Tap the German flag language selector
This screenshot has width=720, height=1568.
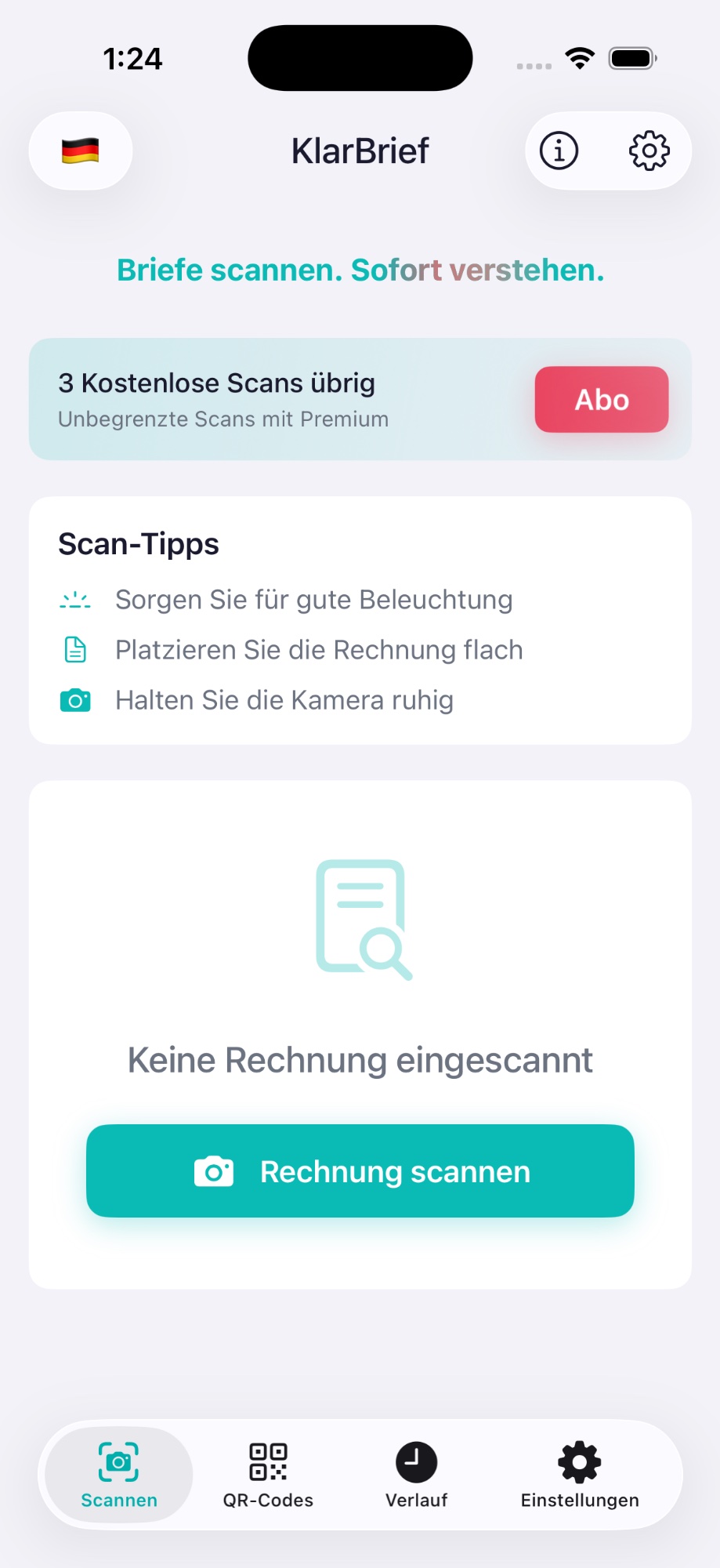click(81, 151)
